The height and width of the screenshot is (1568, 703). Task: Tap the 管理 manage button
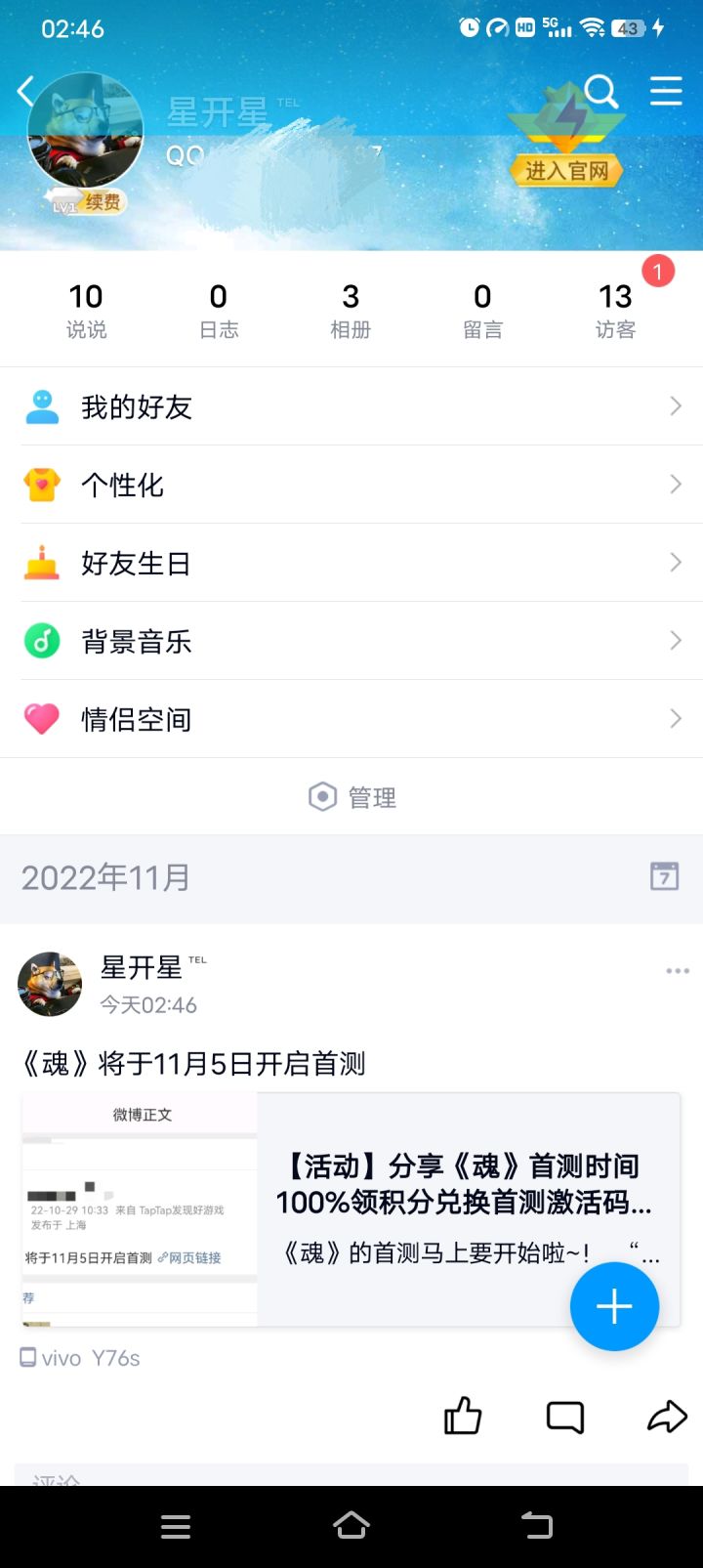(x=352, y=797)
